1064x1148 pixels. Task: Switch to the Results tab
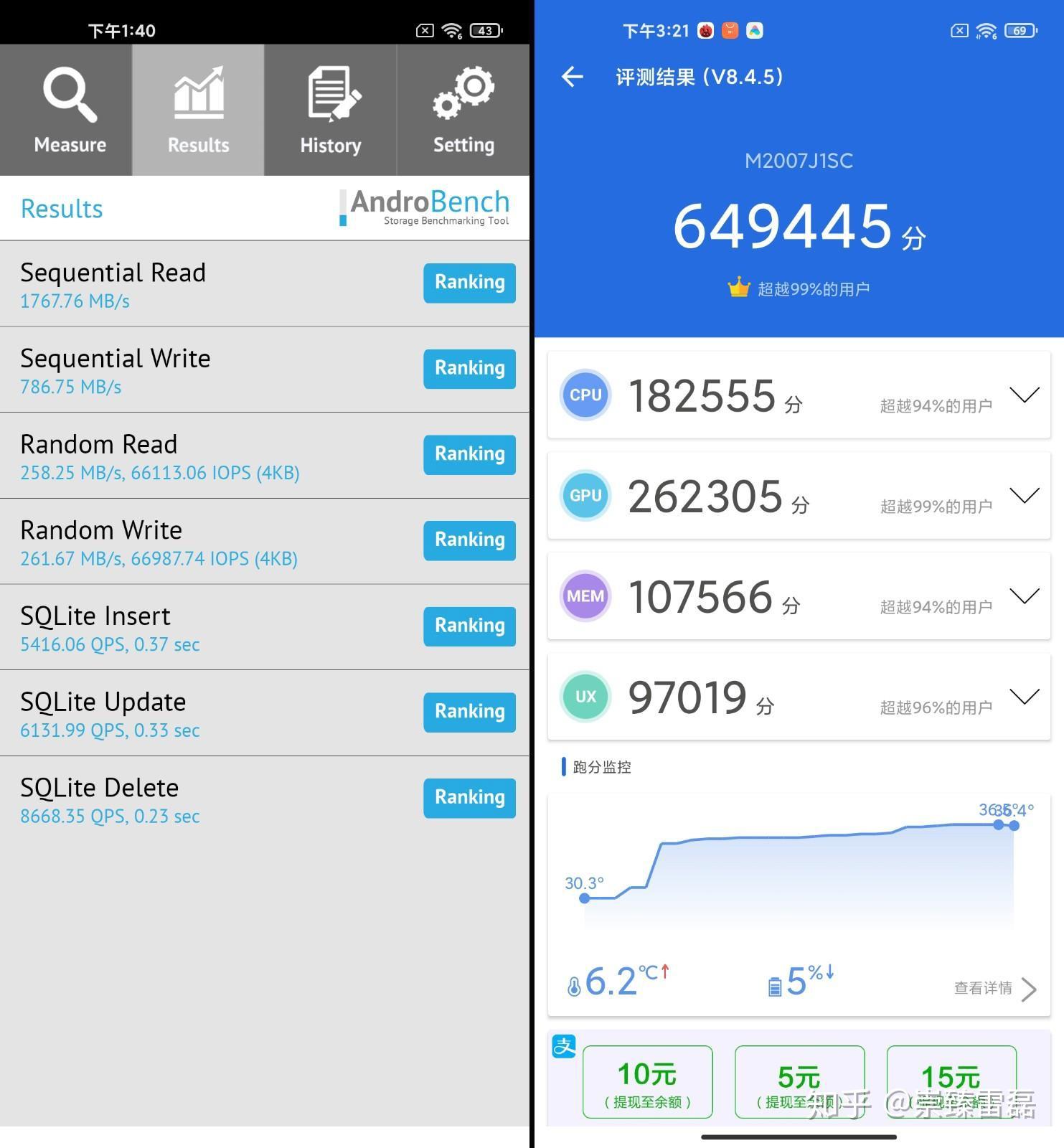198,111
